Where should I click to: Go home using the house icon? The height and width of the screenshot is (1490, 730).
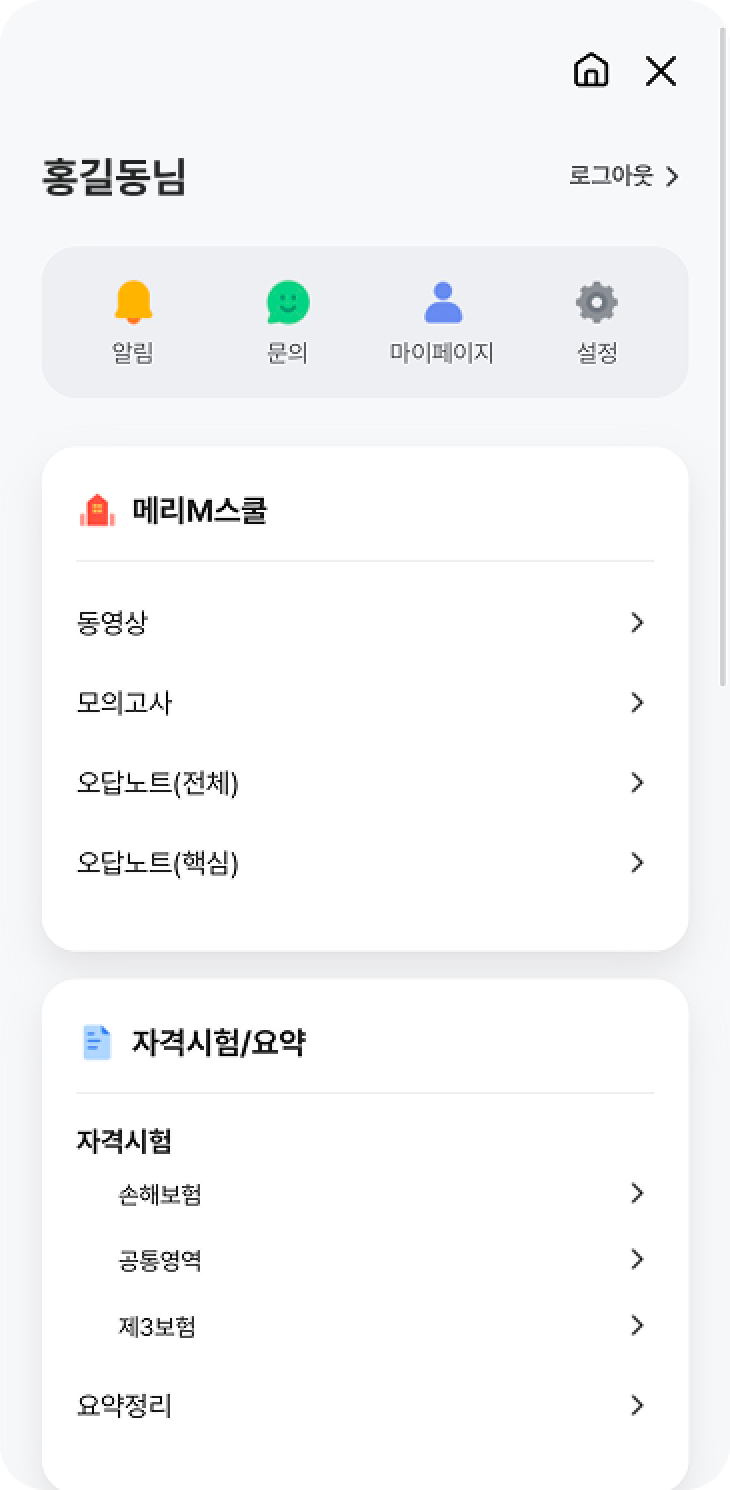tap(591, 71)
